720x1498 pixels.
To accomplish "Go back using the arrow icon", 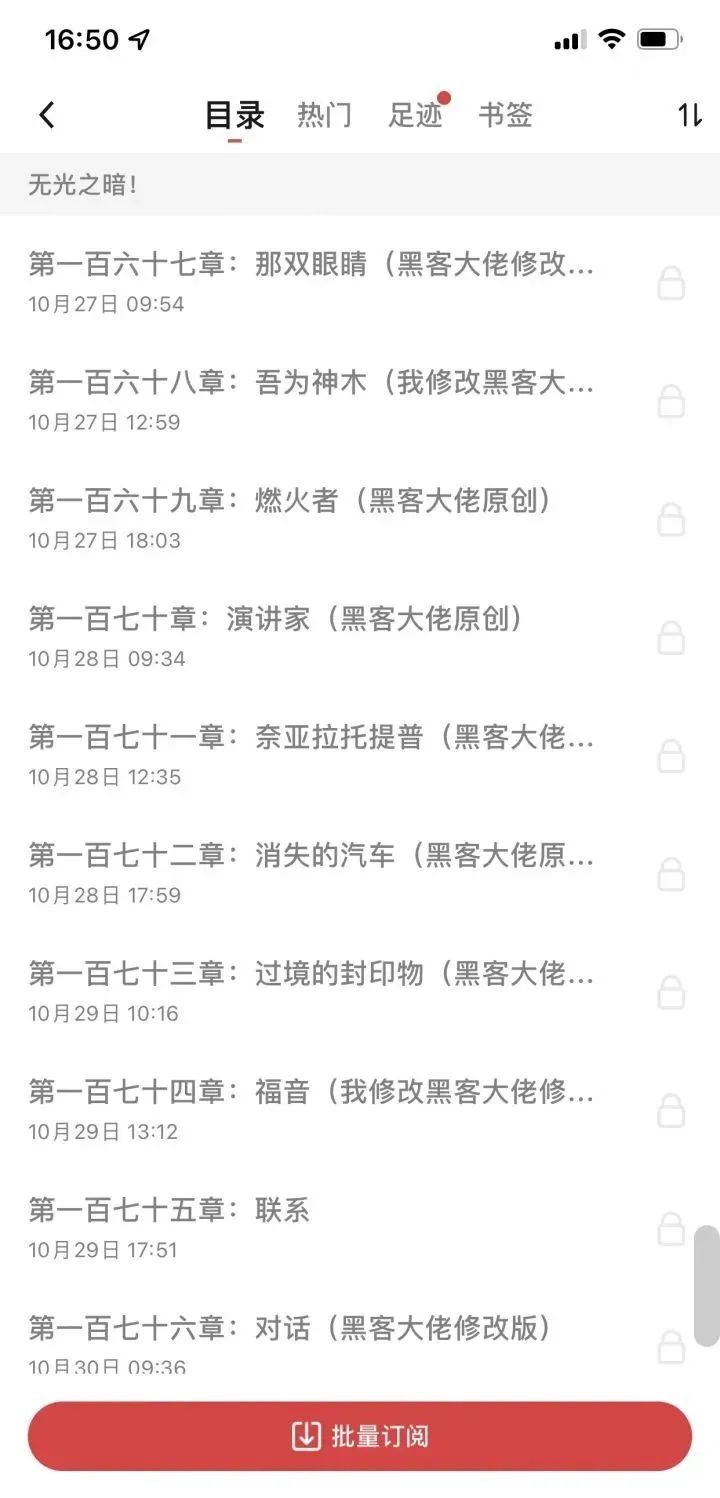I will [47, 115].
